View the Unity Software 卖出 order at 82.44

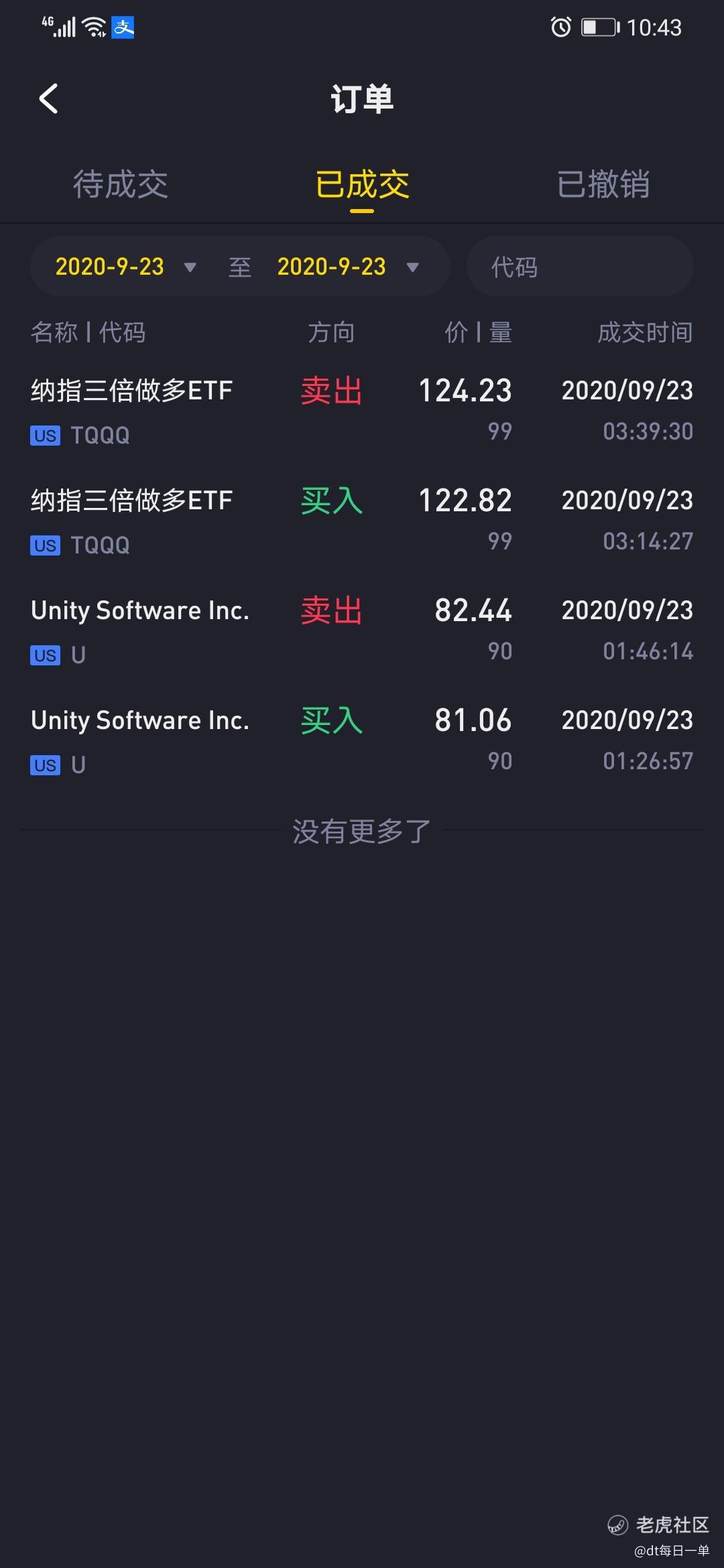[362, 630]
